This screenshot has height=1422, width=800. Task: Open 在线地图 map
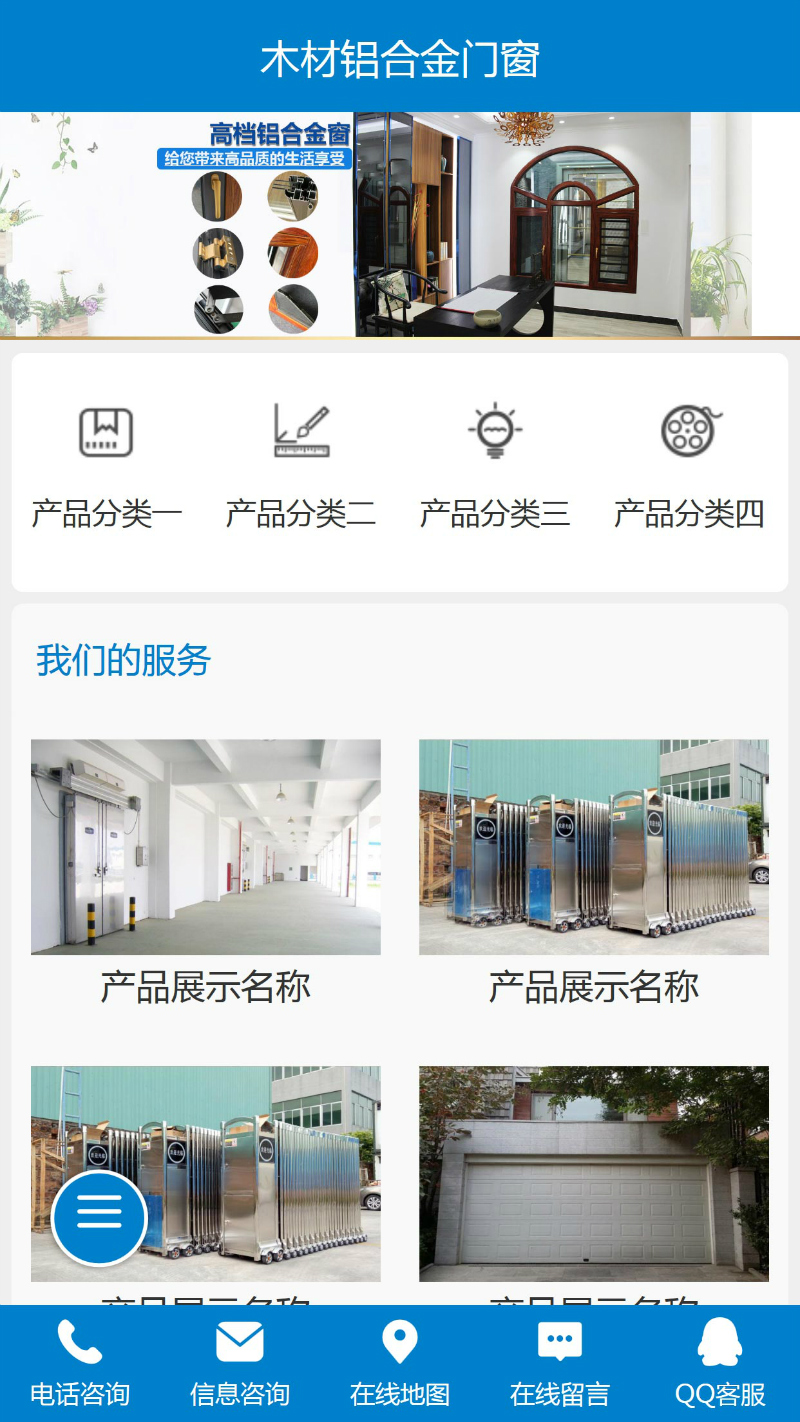(400, 1363)
